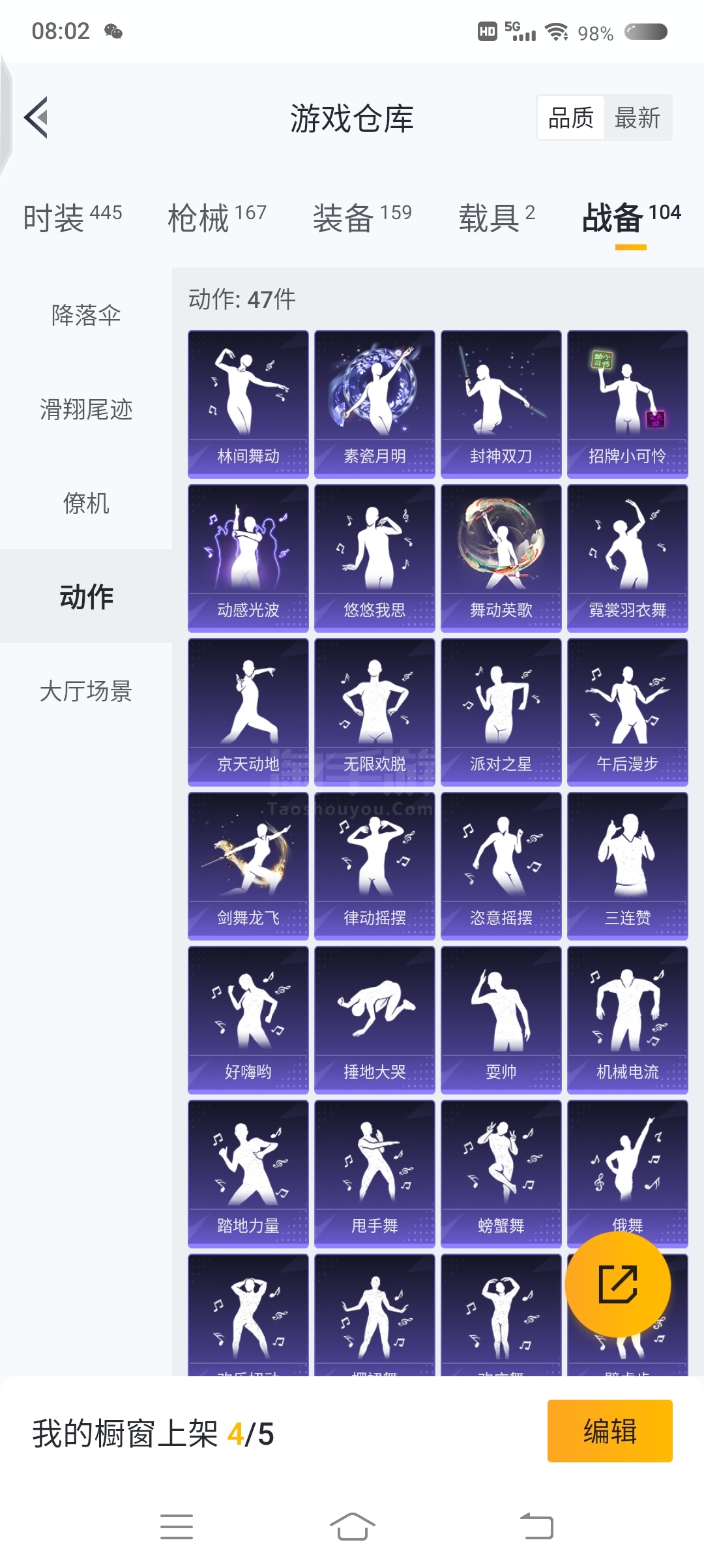Open the 林间舞动 emote
The width and height of the screenshot is (704, 1568).
[248, 404]
